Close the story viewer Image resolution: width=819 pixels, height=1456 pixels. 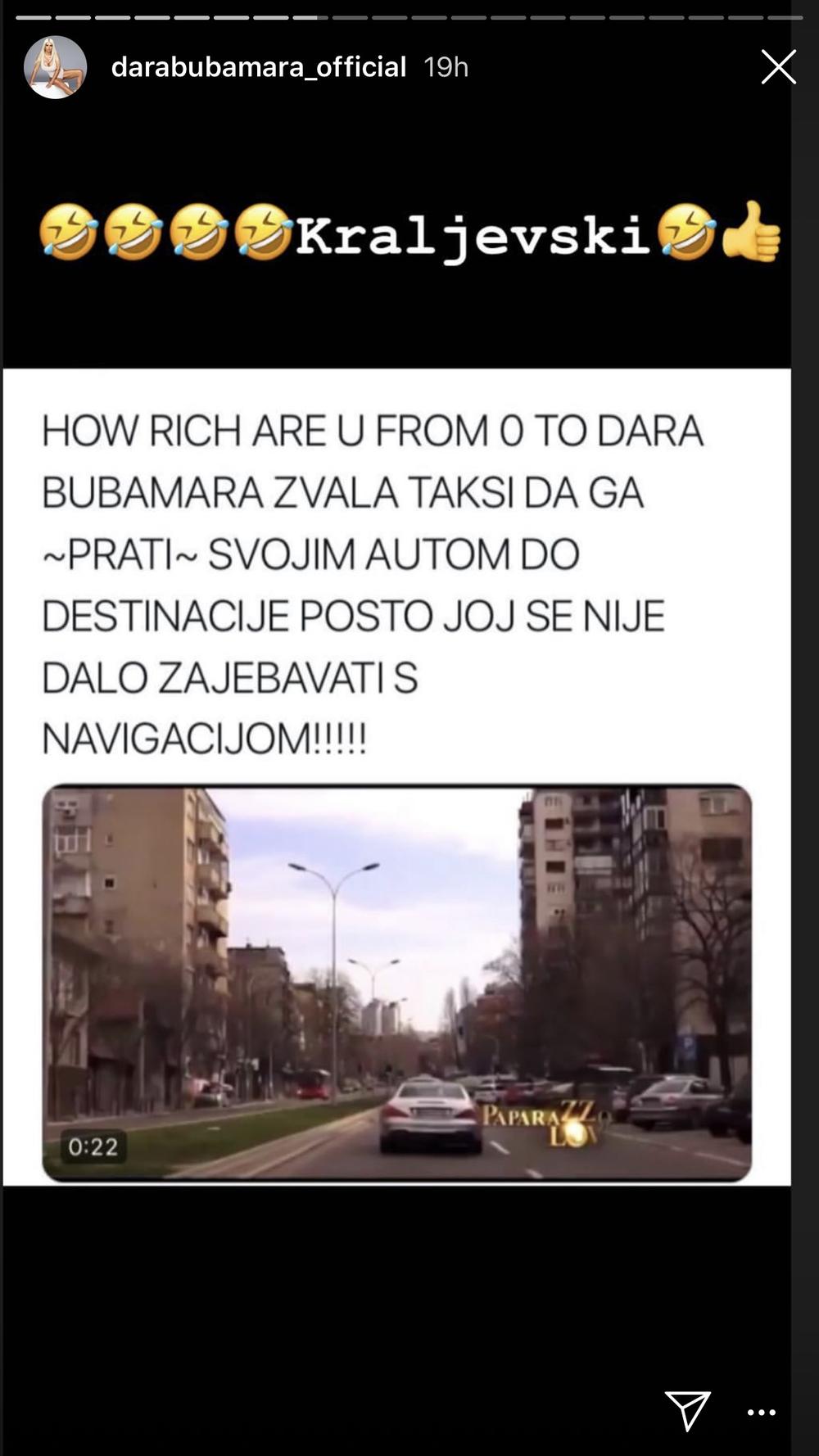pyautogui.click(x=778, y=67)
